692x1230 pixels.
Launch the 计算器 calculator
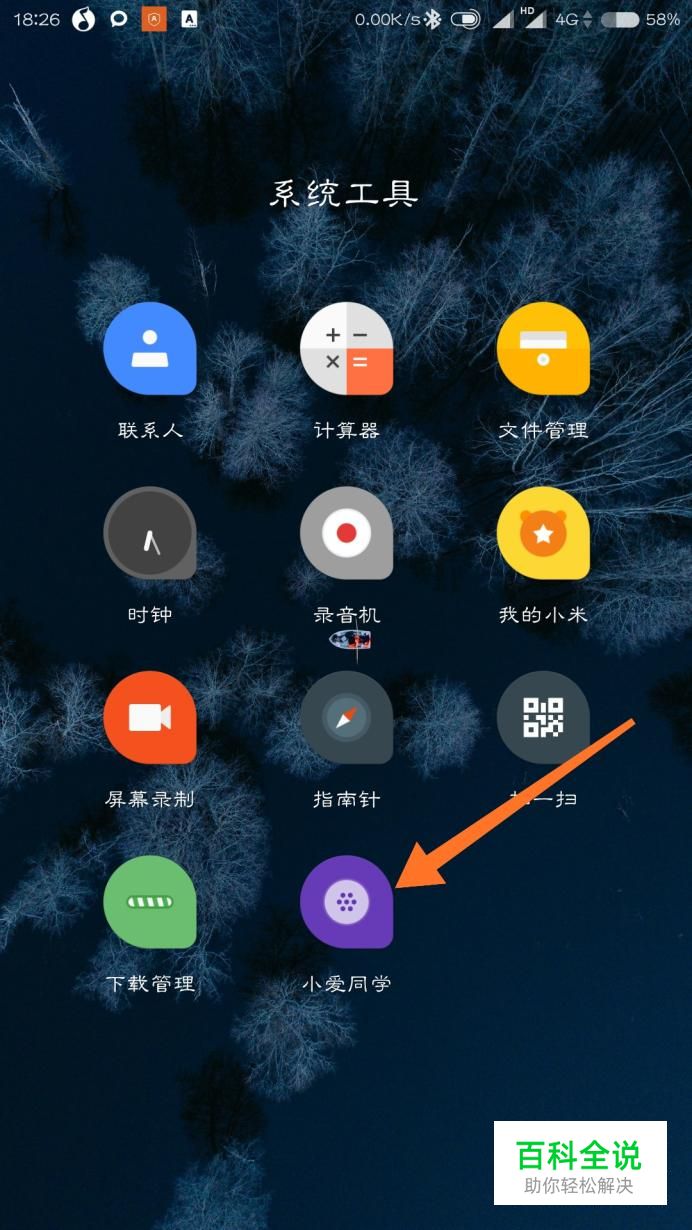coord(346,349)
